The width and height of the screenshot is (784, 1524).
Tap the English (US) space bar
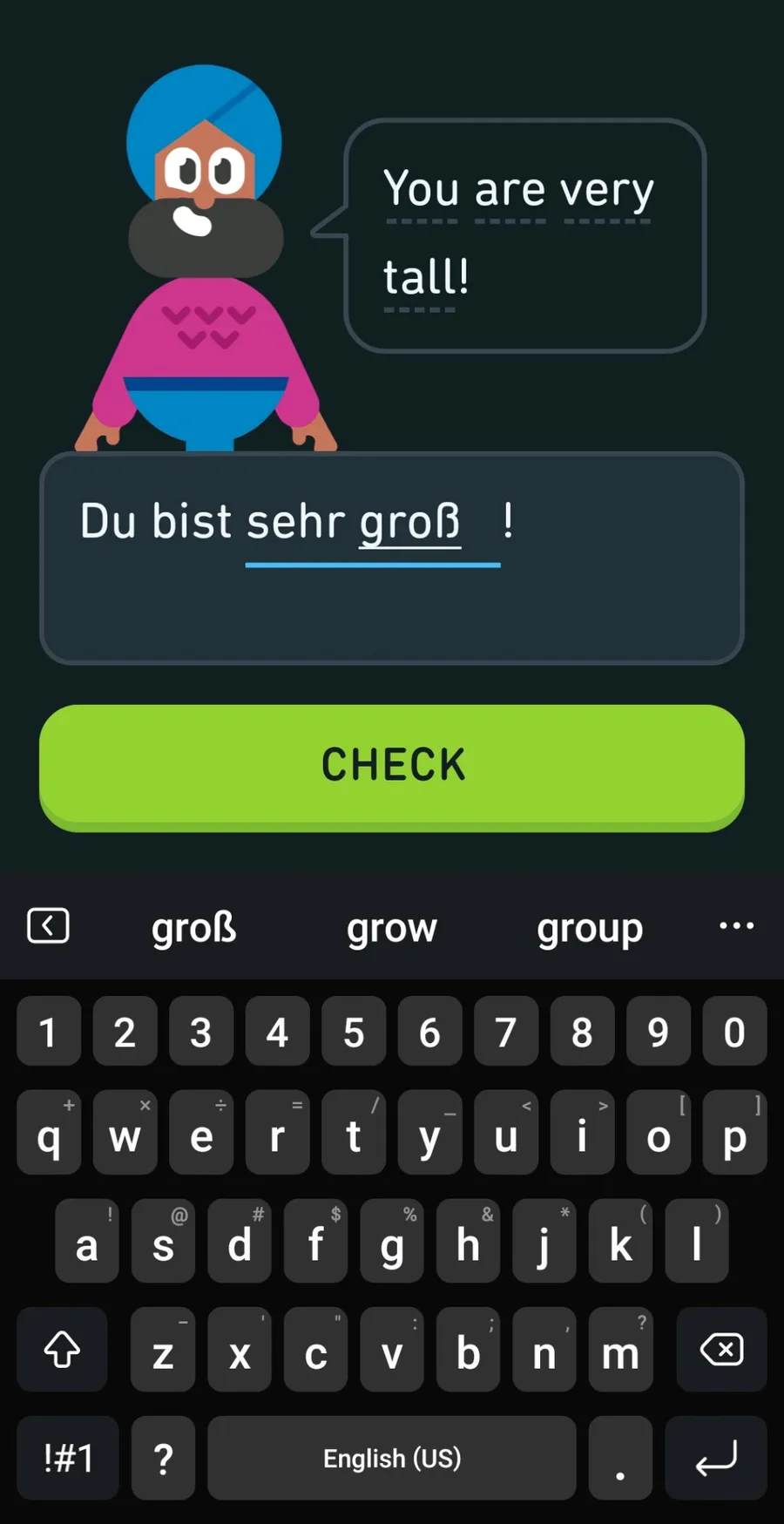(392, 1458)
